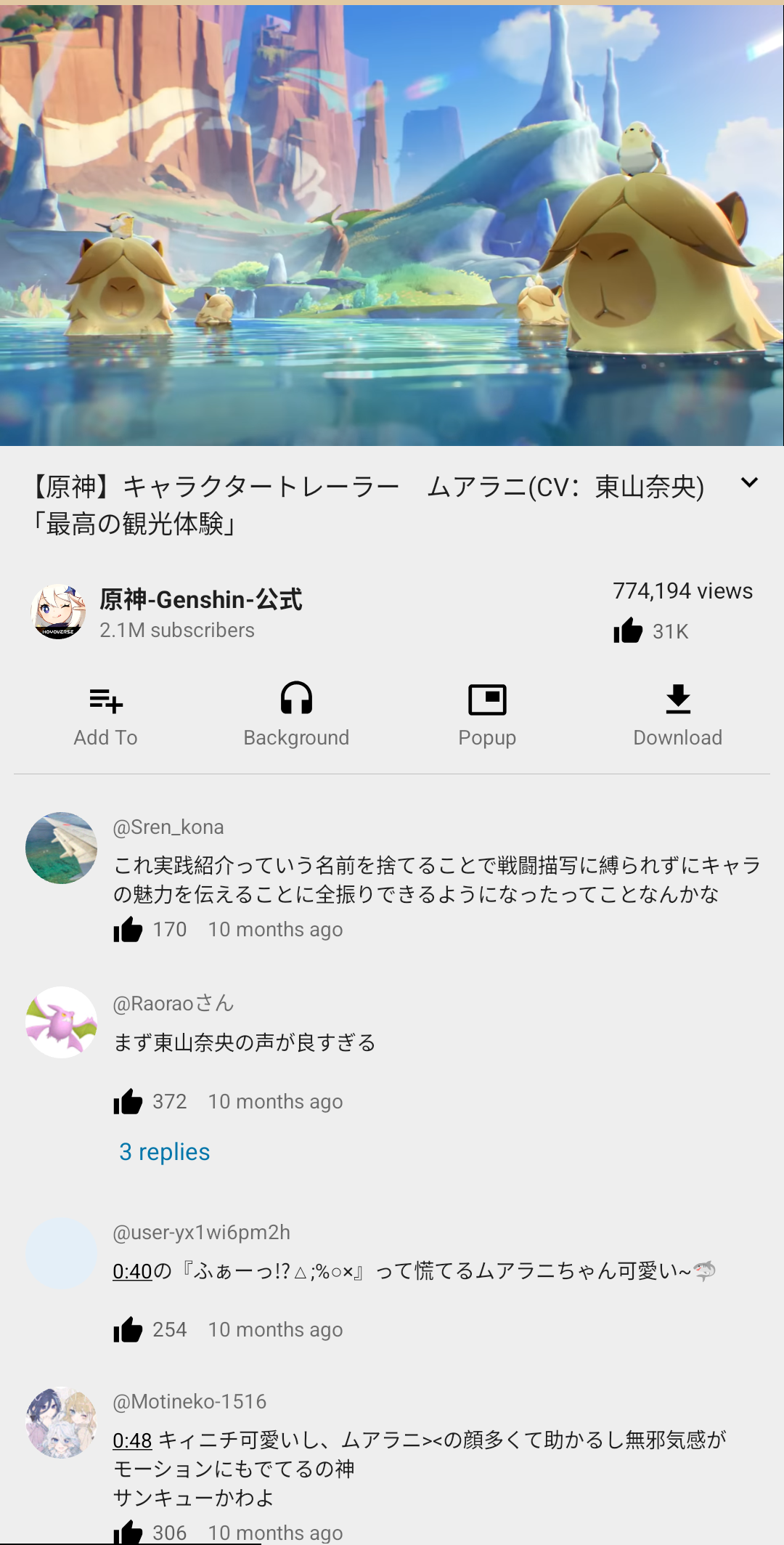This screenshot has height=1545, width=784.
Task: Jump to timestamp 0:48 in the video
Action: click(x=132, y=1440)
